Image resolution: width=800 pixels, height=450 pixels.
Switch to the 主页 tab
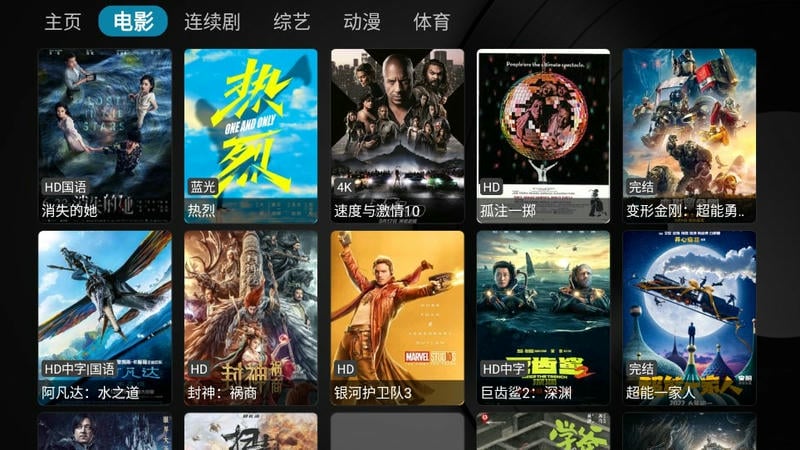point(62,22)
